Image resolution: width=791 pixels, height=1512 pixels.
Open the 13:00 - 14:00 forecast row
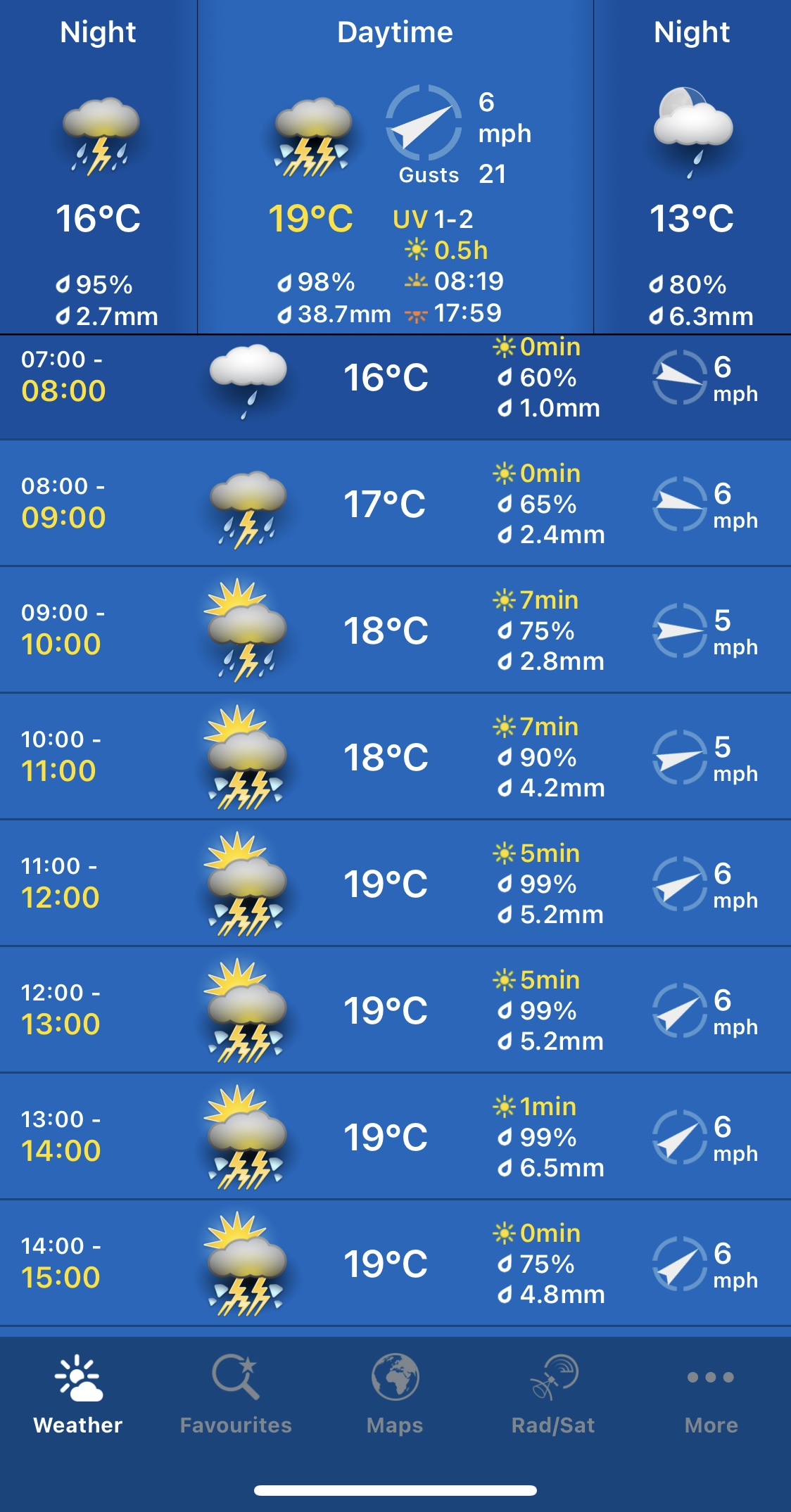(395, 1136)
